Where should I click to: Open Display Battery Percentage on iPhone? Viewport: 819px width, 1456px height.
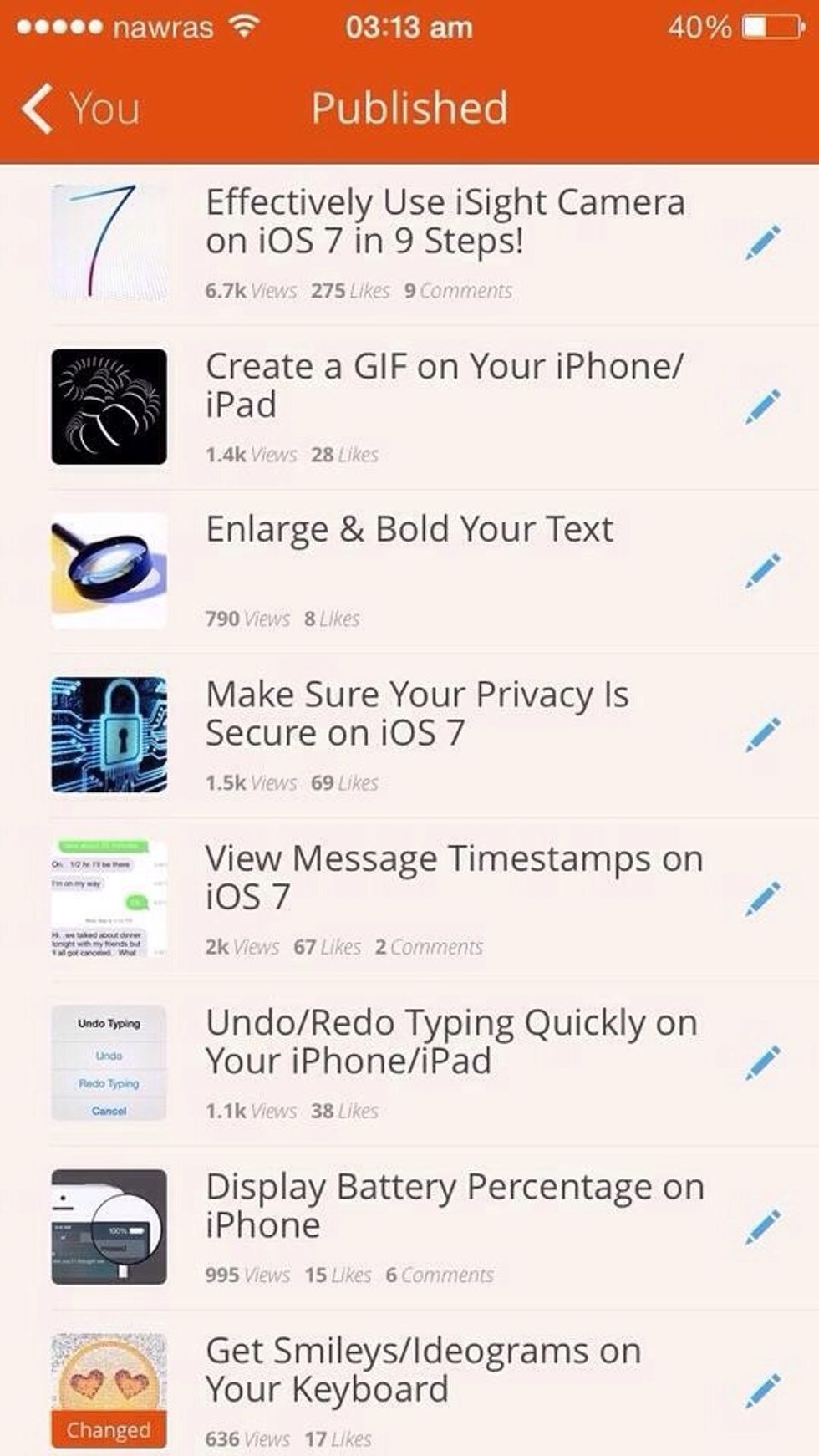tap(454, 1205)
